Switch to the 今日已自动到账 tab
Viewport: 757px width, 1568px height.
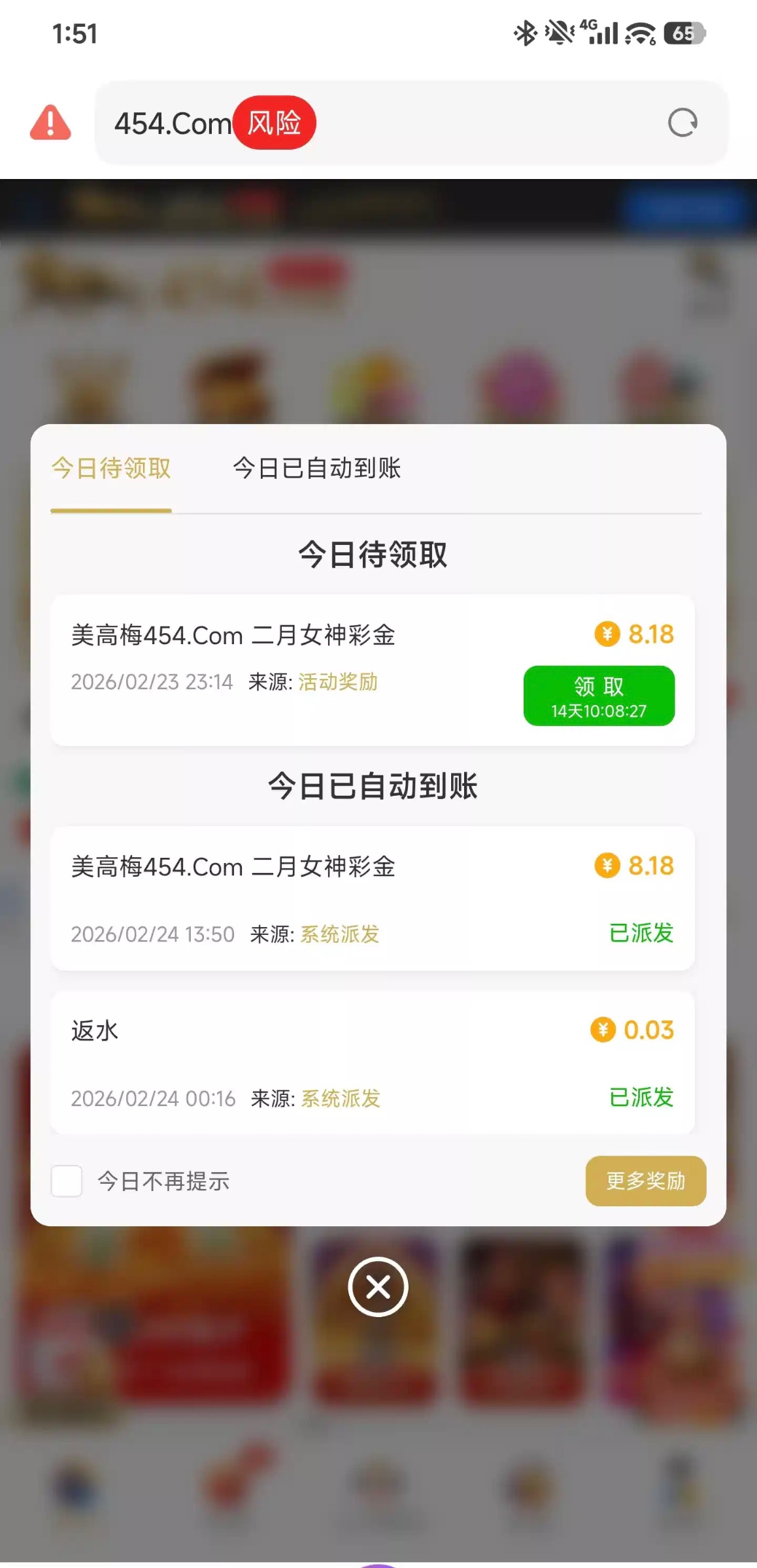[317, 468]
